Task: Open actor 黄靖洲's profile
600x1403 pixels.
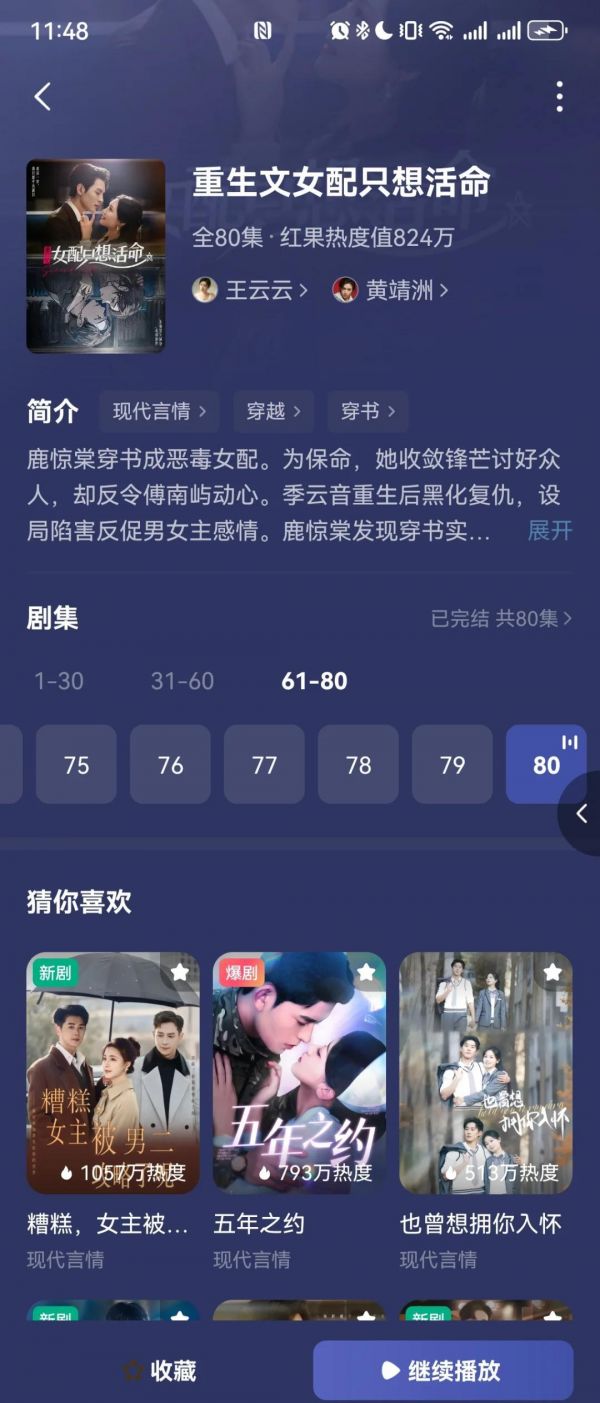Action: point(390,290)
